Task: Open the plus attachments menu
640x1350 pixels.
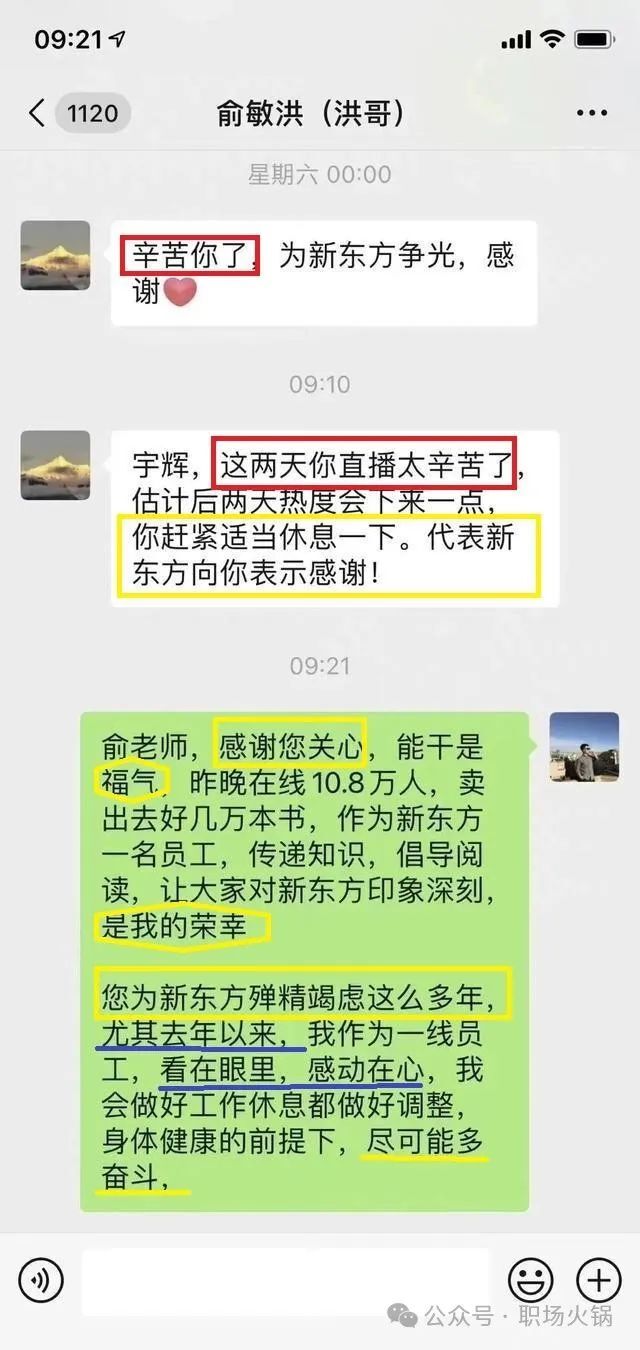Action: coord(599,1280)
